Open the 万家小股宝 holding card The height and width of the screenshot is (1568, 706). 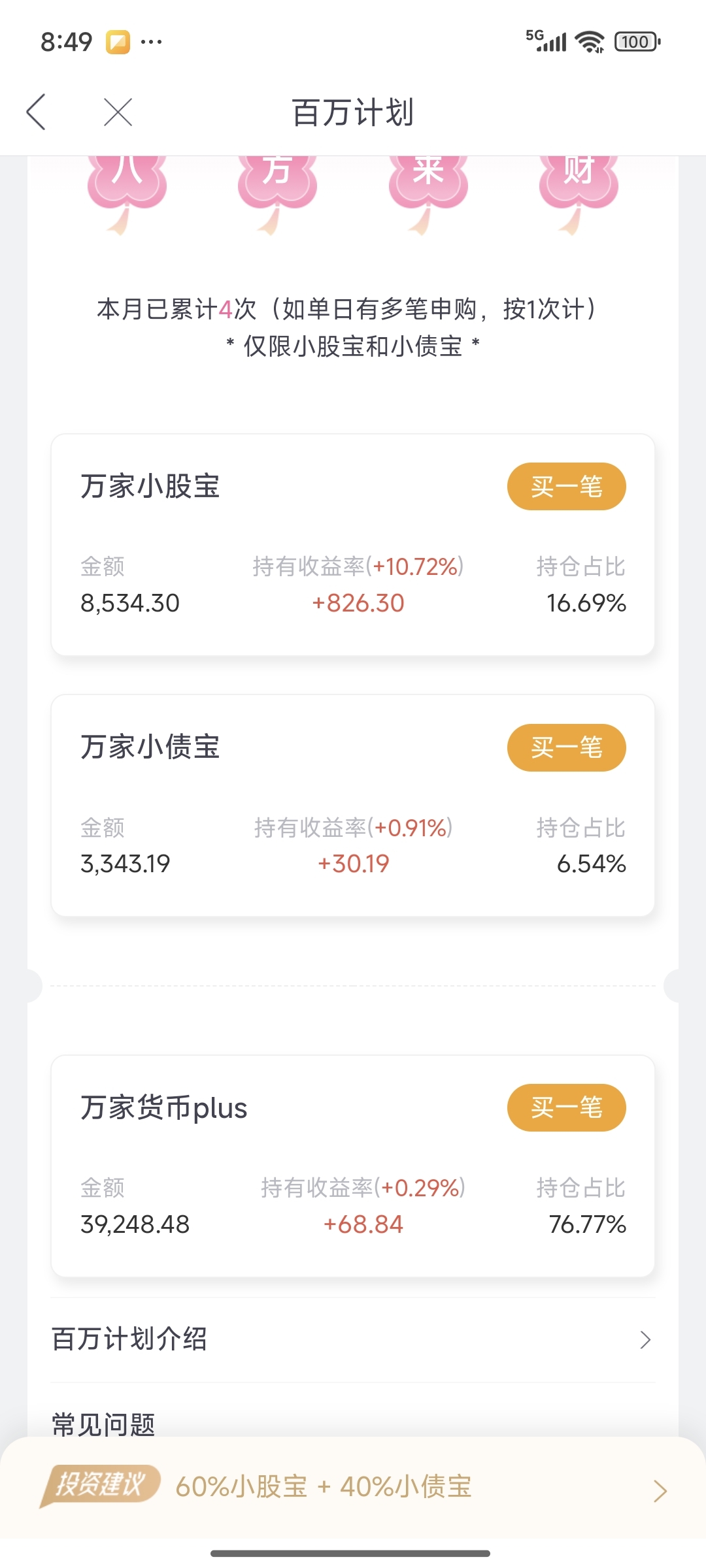click(x=353, y=545)
